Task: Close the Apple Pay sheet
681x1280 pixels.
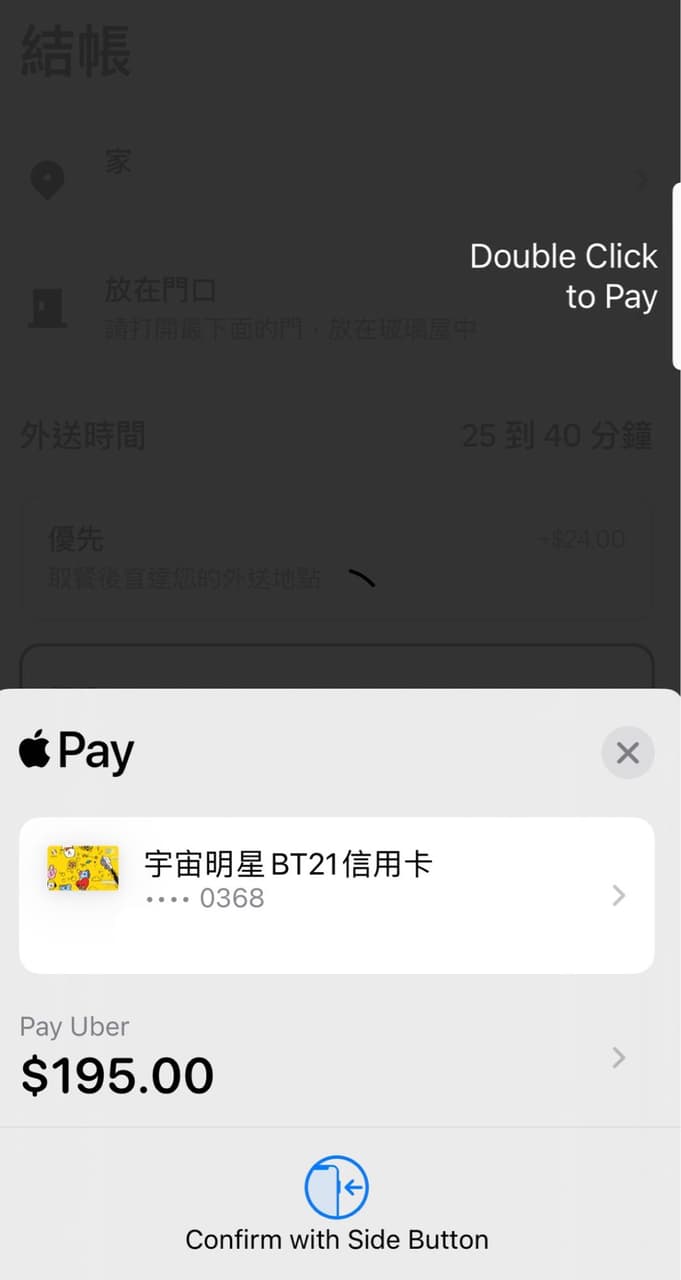Action: click(x=628, y=752)
